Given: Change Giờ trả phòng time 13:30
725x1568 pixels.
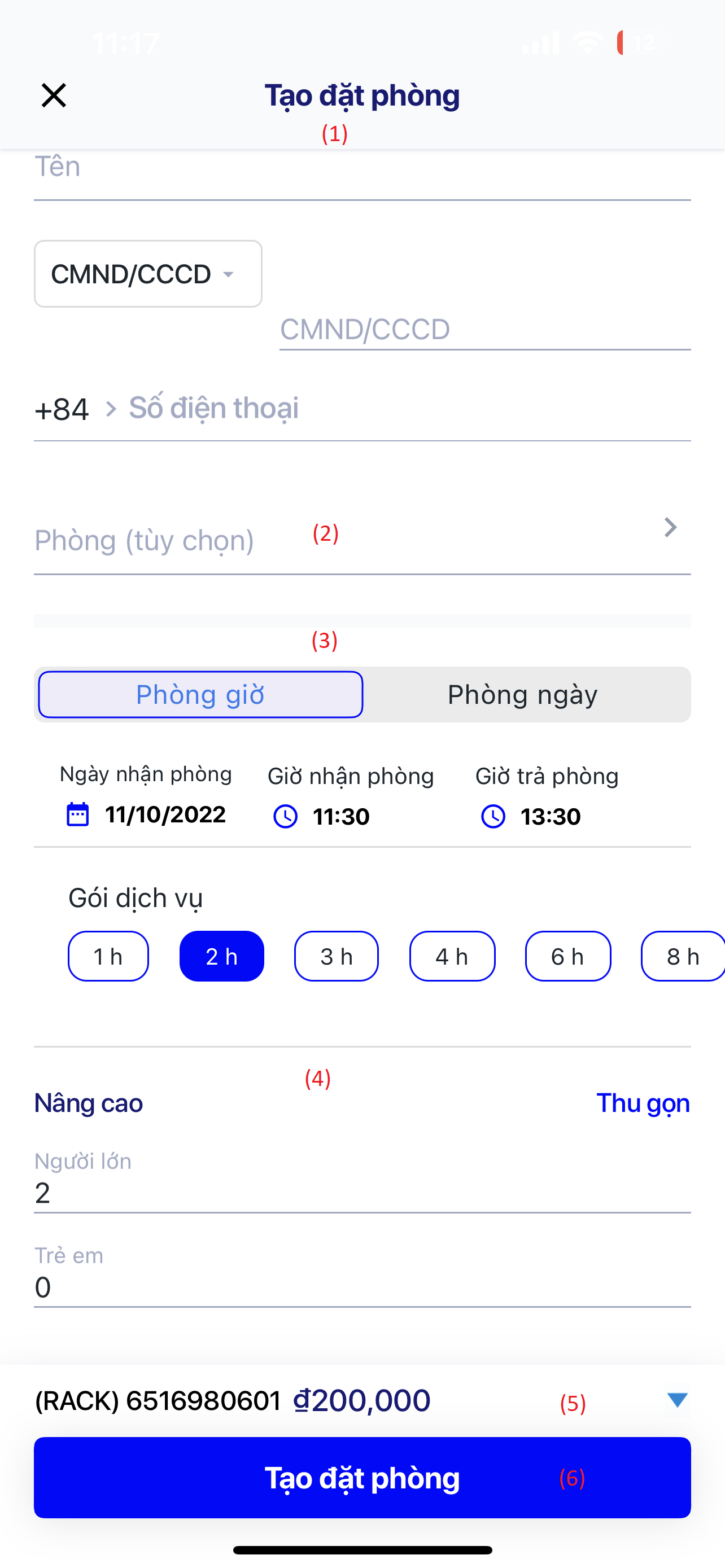Looking at the screenshot, I should 549,816.
